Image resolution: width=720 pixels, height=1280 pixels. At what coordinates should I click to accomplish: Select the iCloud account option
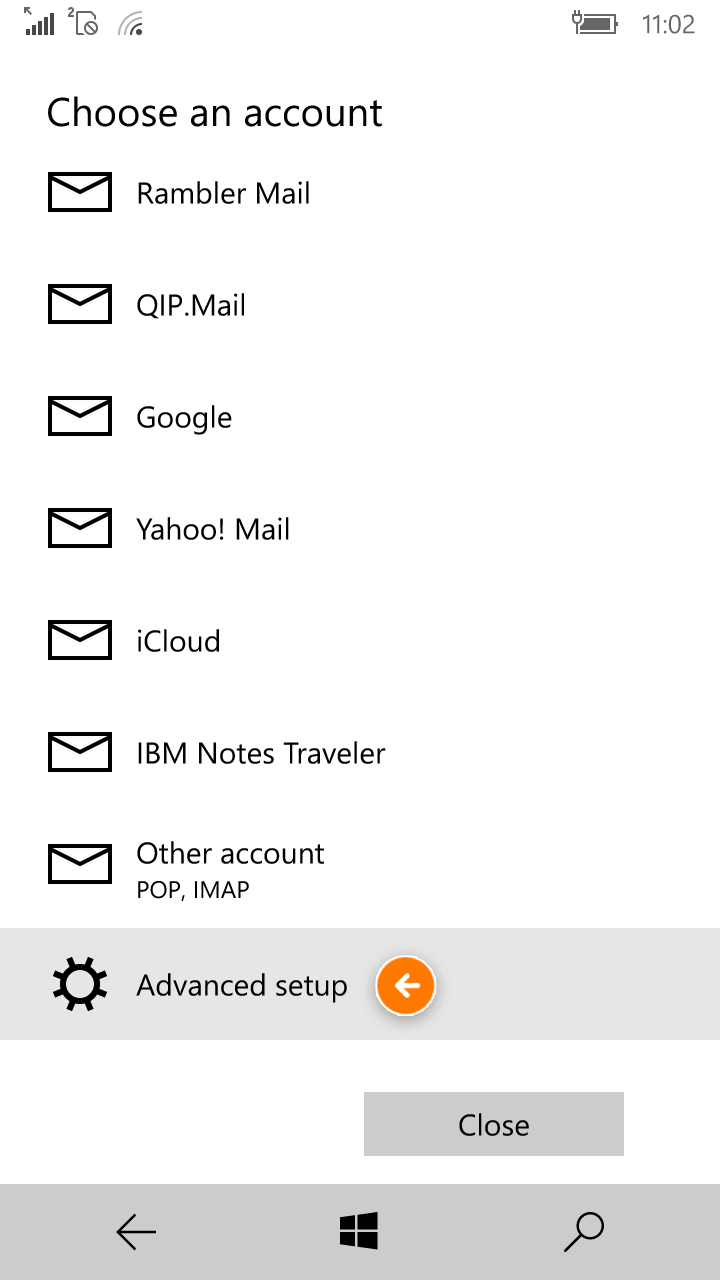(x=360, y=641)
